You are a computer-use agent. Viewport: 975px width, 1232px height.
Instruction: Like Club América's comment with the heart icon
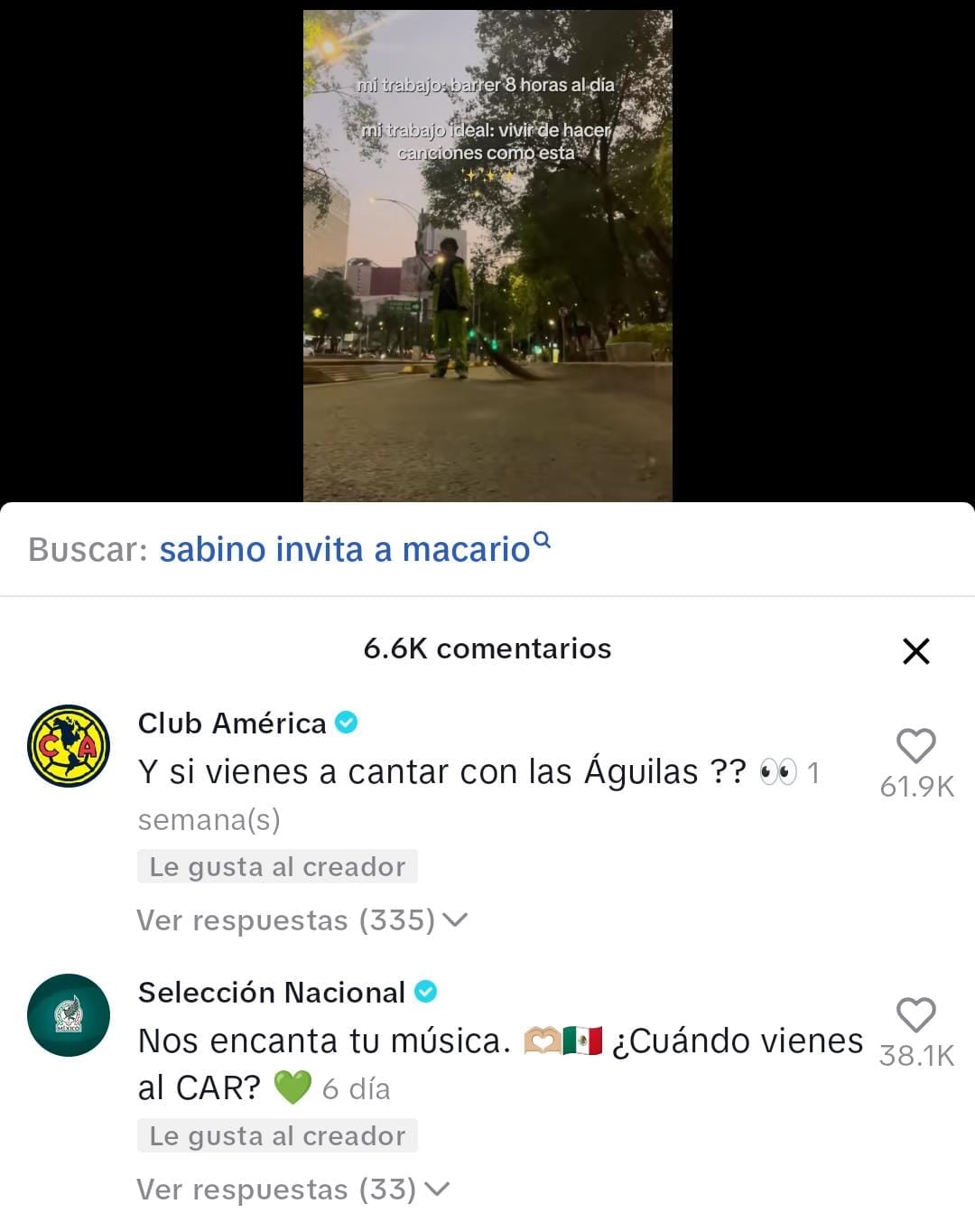[917, 744]
